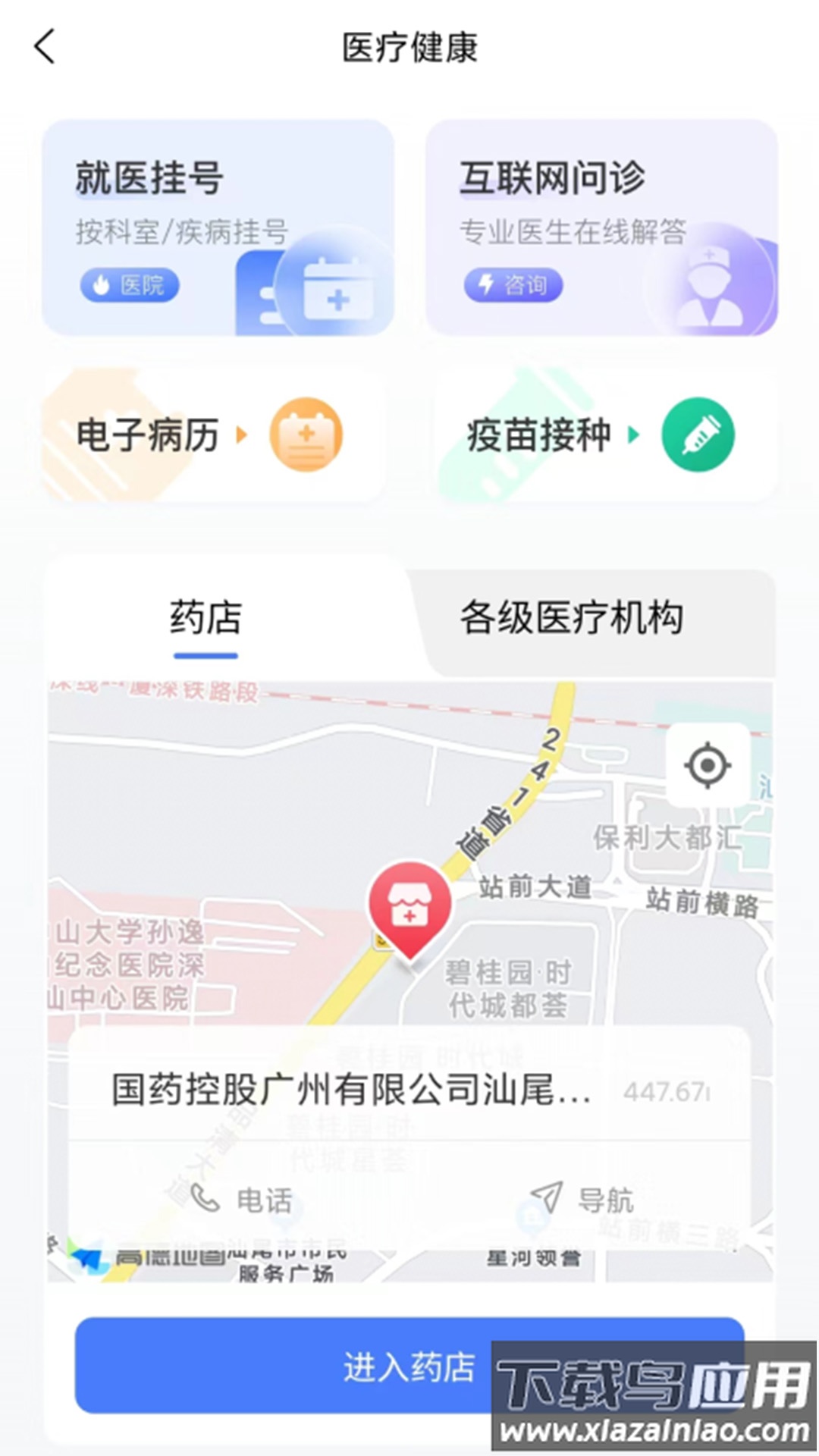Expand 电子病历 using its chevron arrow
The image size is (819, 1456).
[243, 434]
